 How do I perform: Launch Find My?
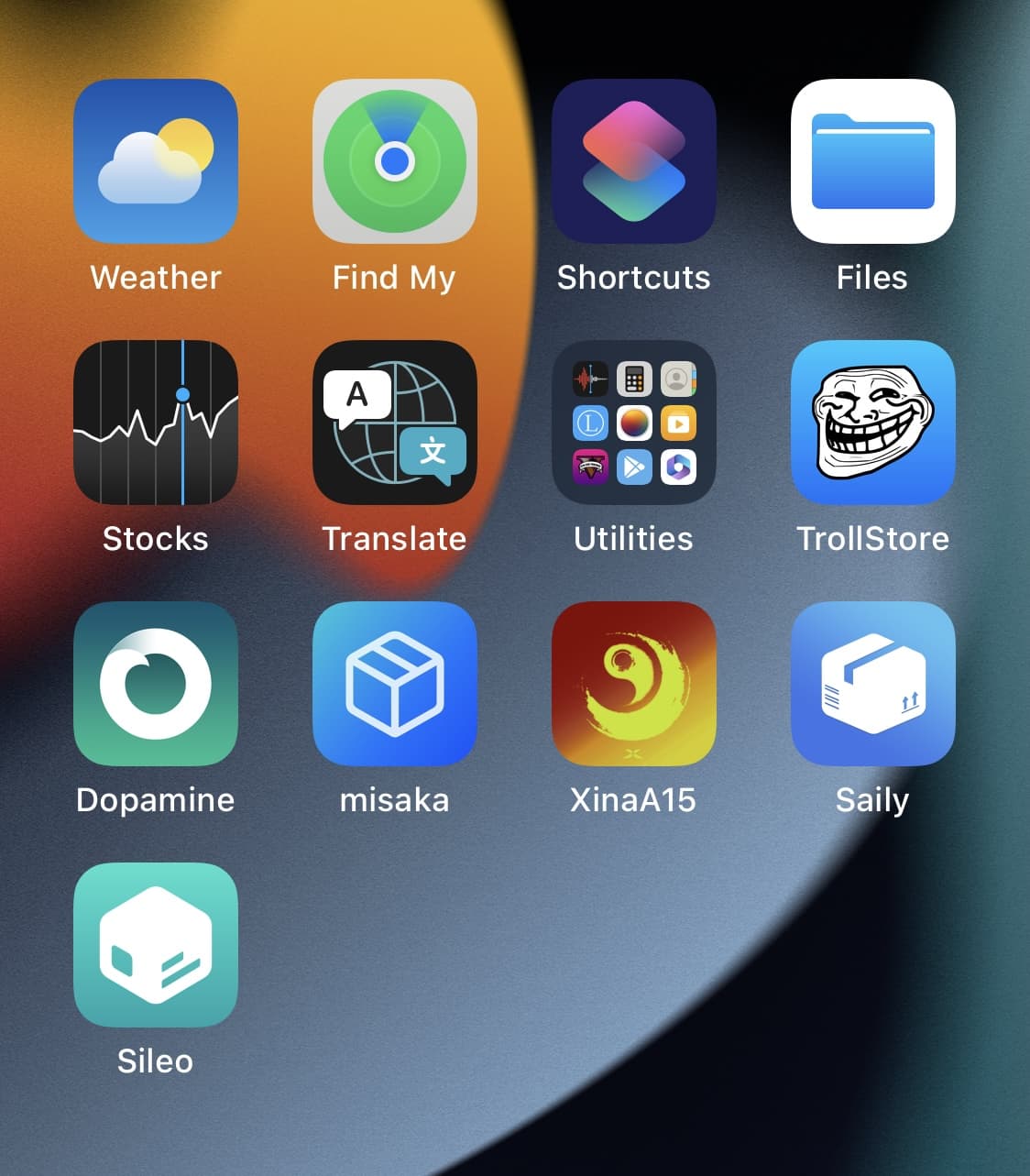point(395,160)
